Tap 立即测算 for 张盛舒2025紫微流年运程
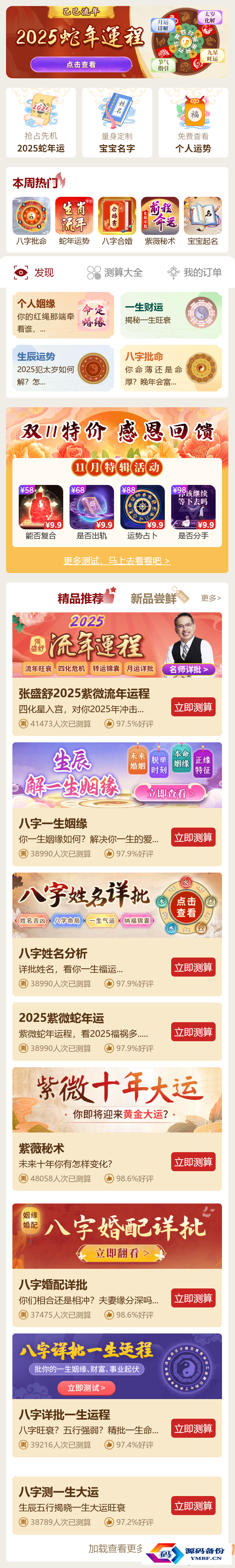This screenshot has height=1568, width=235. (x=193, y=707)
